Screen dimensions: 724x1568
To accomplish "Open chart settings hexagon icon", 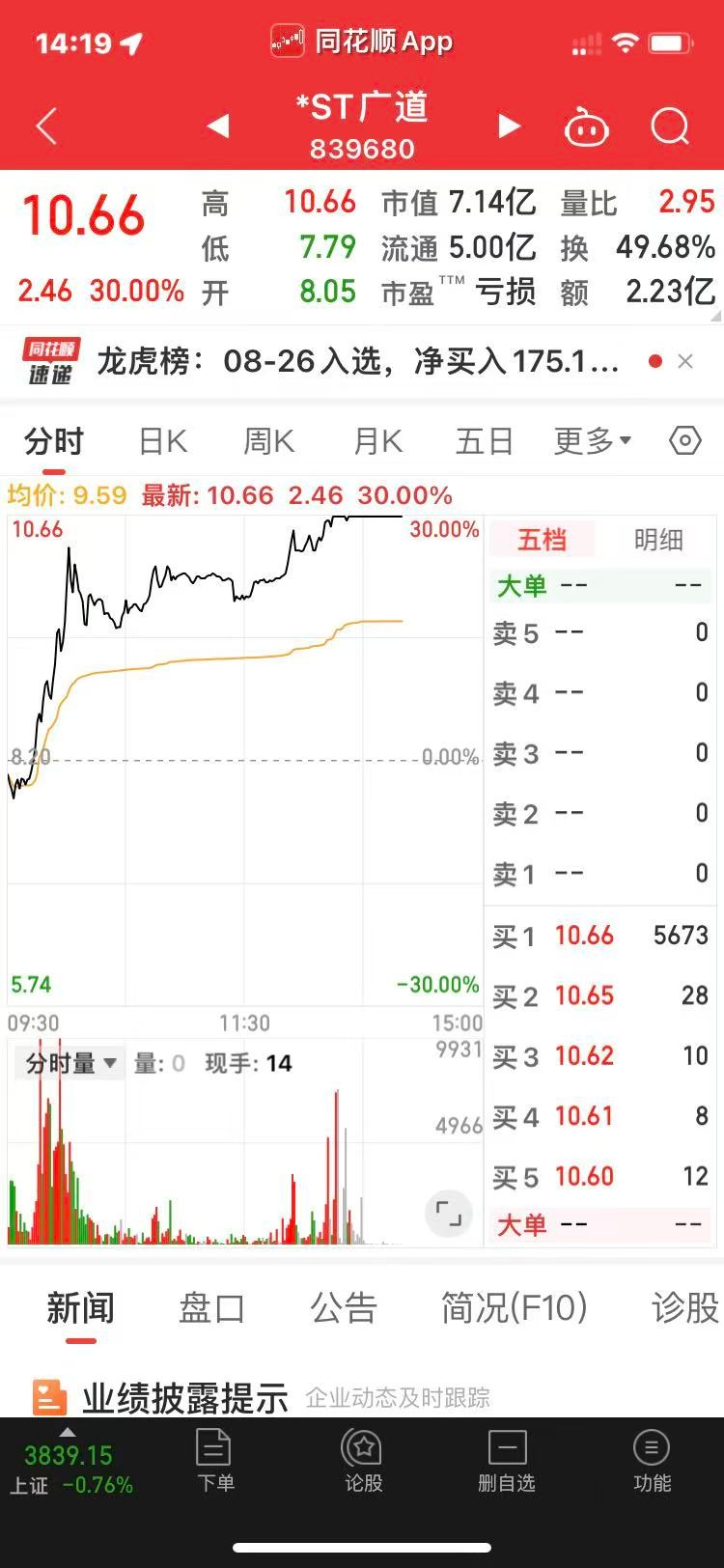I will tap(684, 441).
